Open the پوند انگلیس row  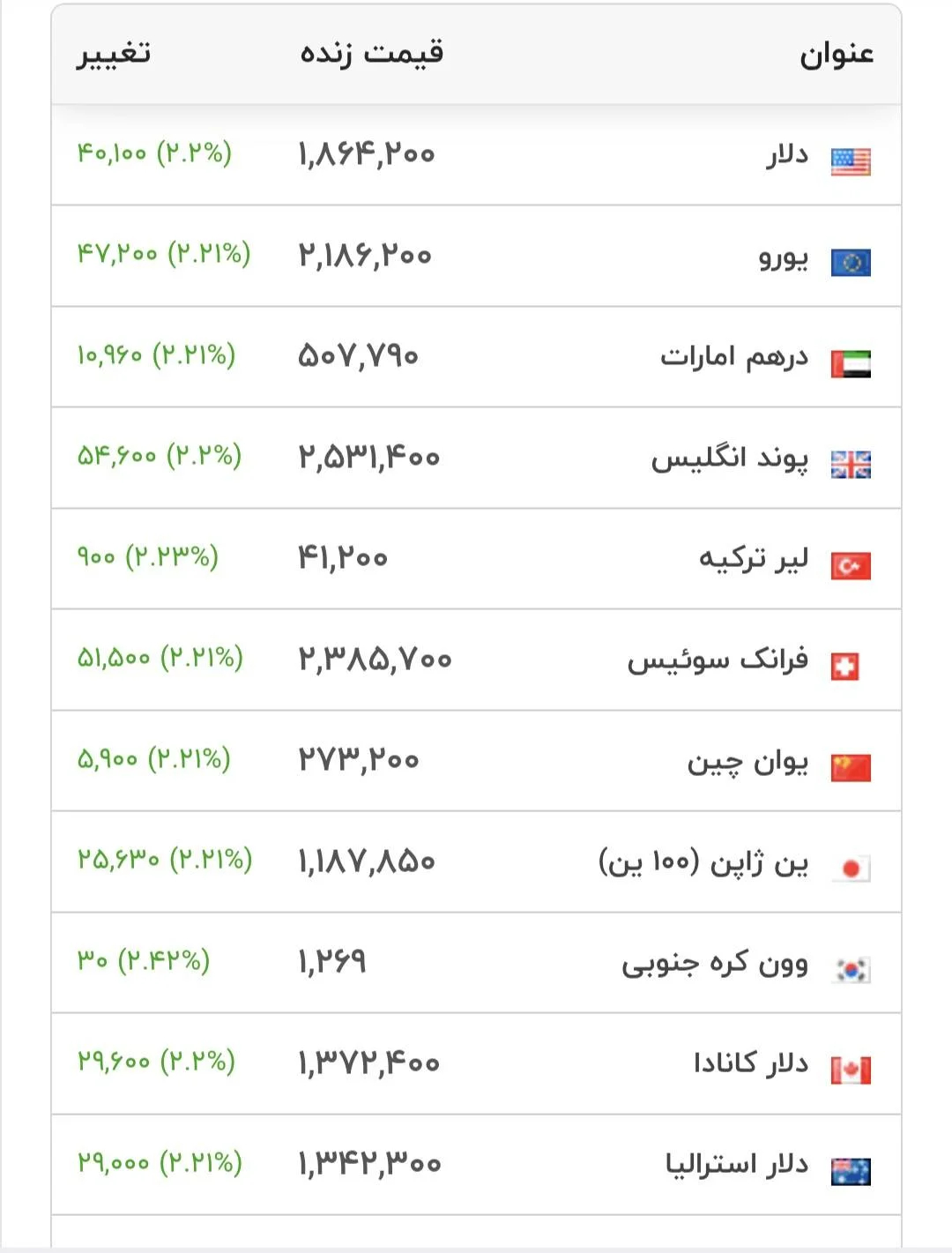point(476,459)
